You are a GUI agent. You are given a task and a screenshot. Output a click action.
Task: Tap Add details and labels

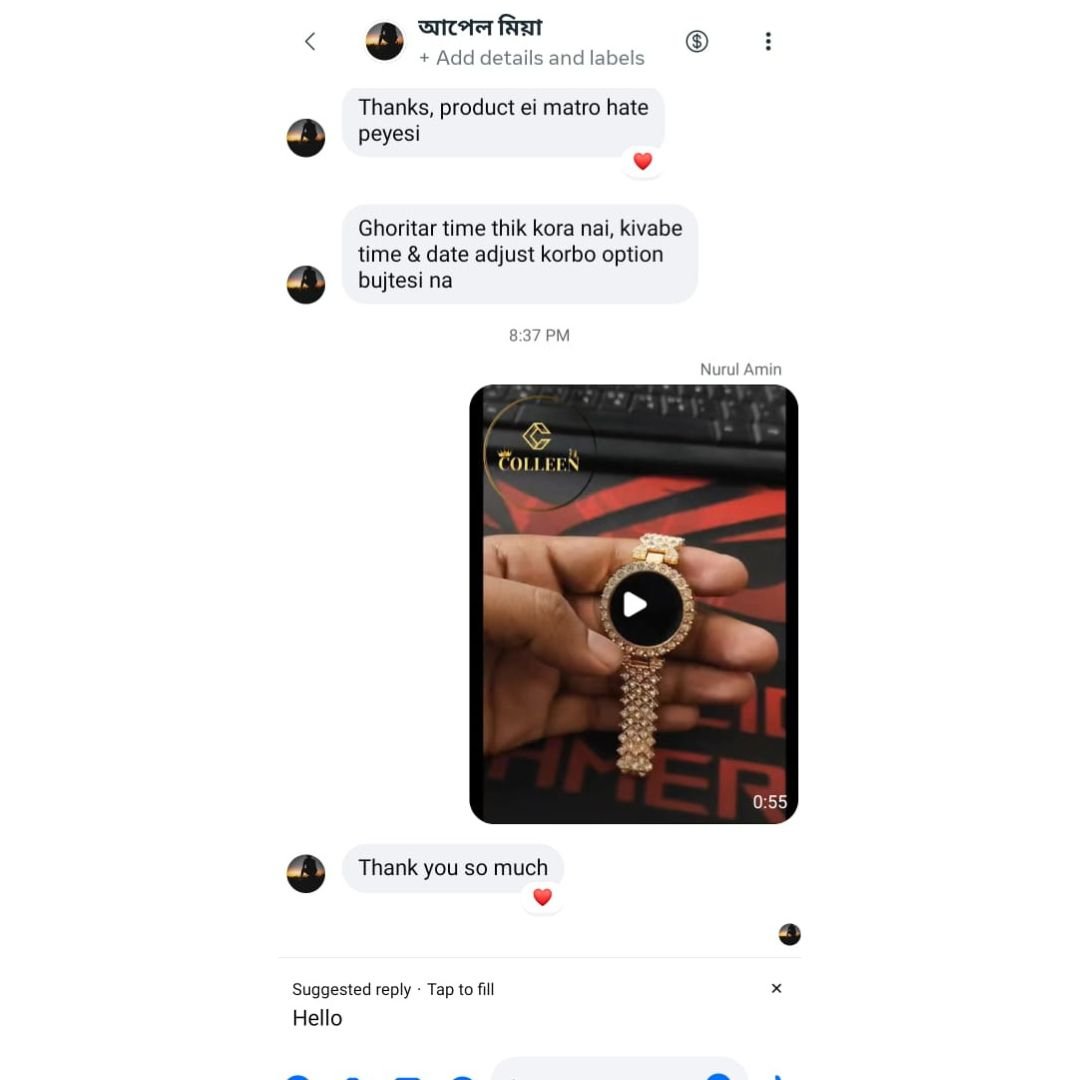pyautogui.click(x=531, y=58)
